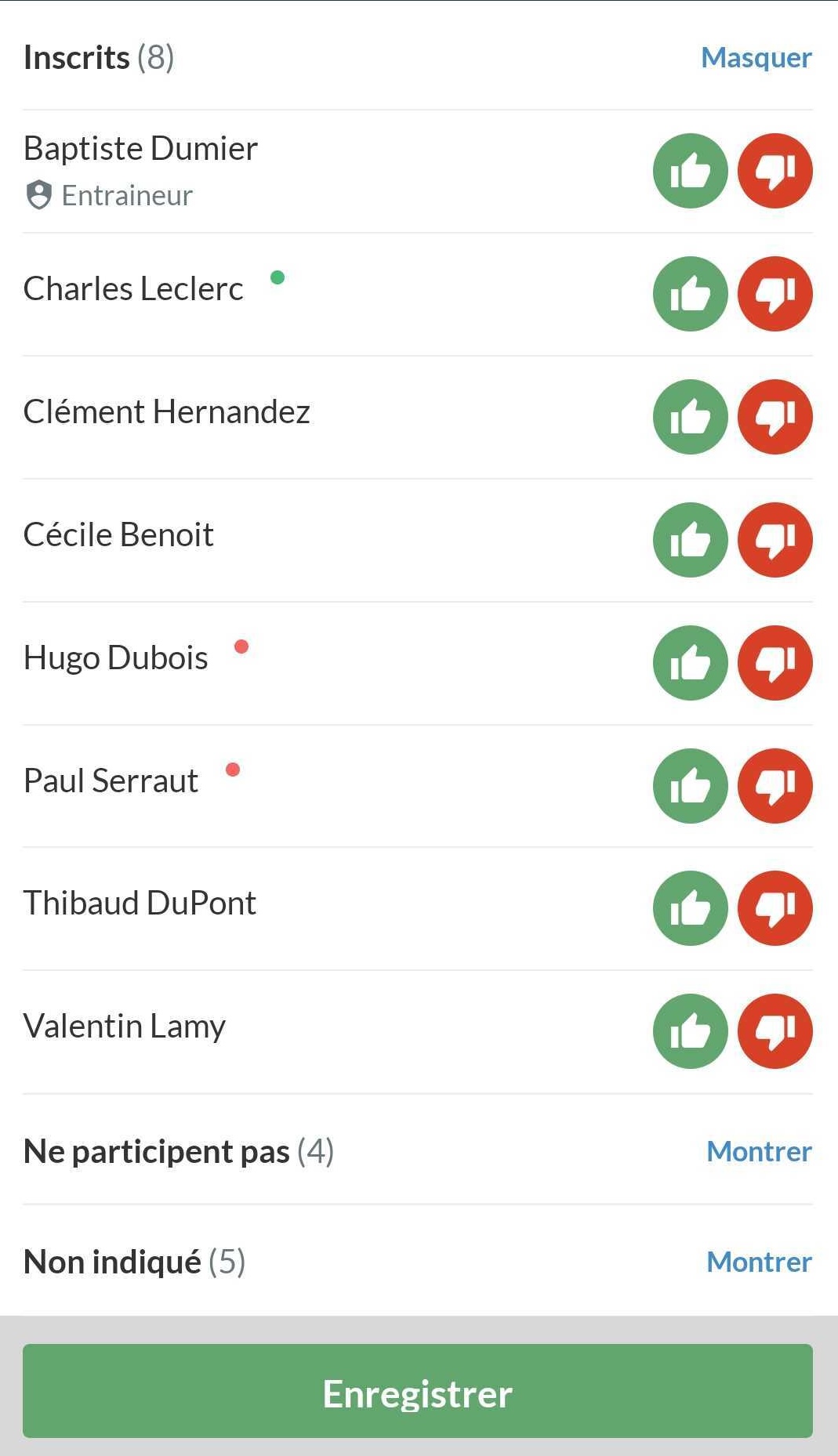Select thumbs up for Cécile Benoit
838x1456 pixels.
[691, 540]
